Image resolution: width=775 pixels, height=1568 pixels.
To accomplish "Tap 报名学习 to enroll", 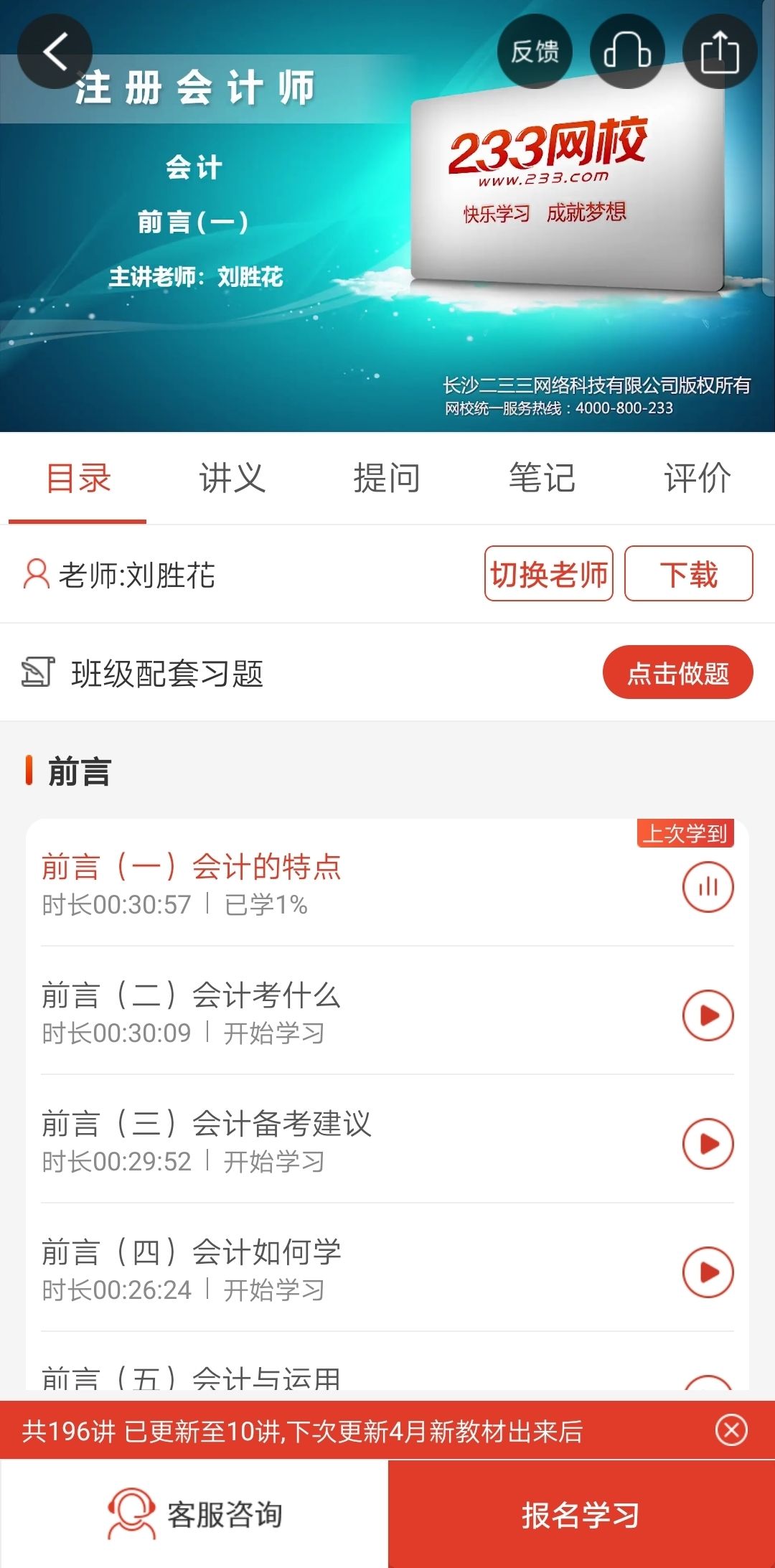I will click(581, 1514).
